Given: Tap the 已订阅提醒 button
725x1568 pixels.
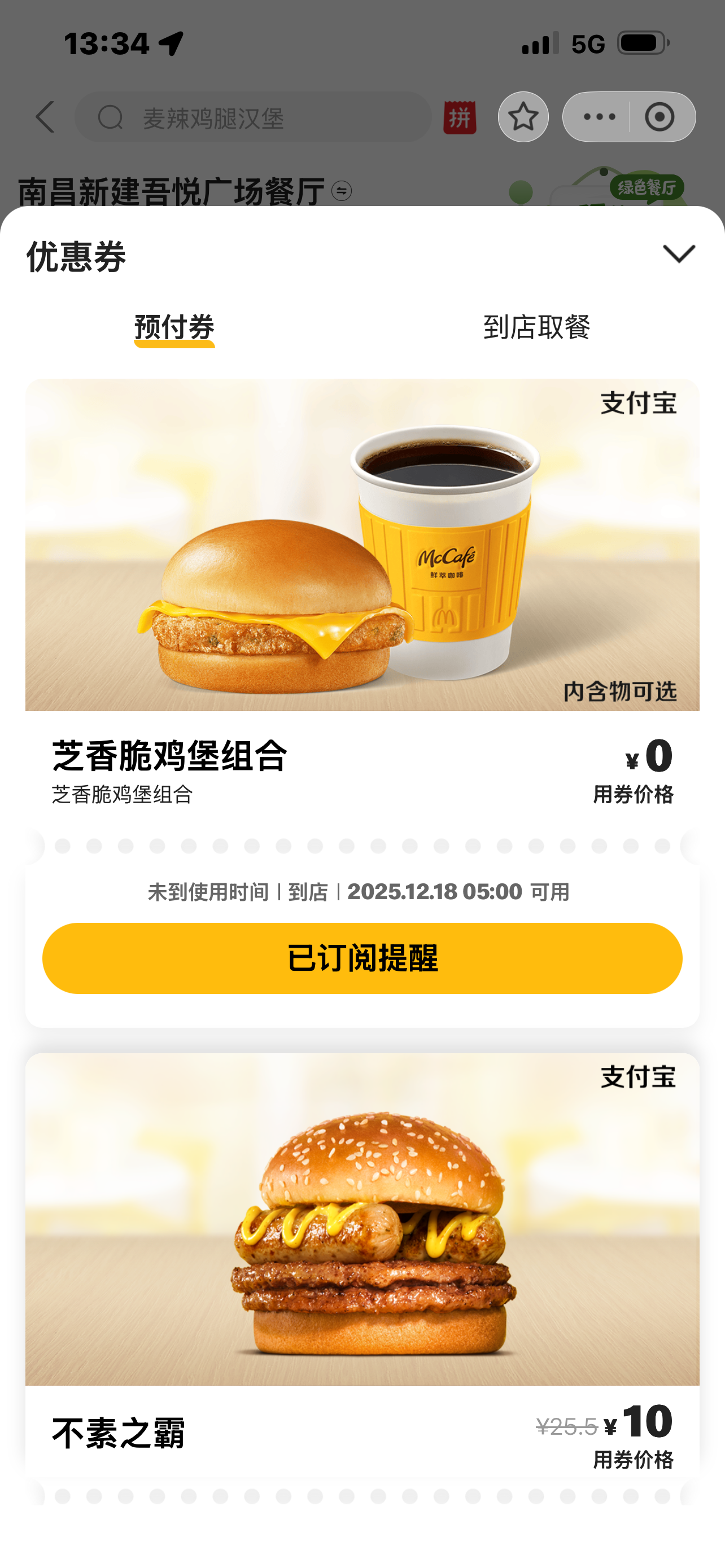Looking at the screenshot, I should (x=362, y=958).
